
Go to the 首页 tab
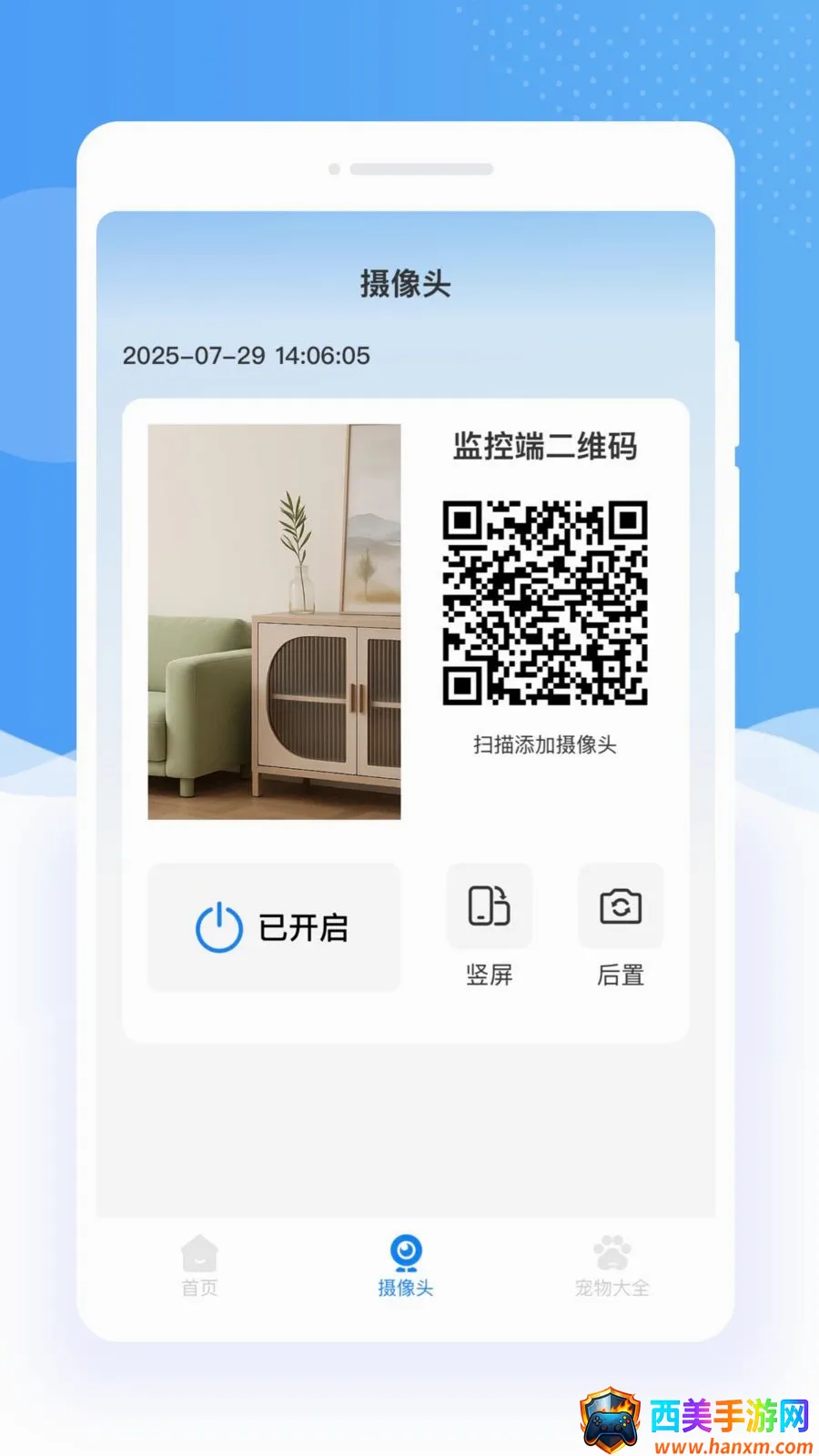coord(199,1266)
